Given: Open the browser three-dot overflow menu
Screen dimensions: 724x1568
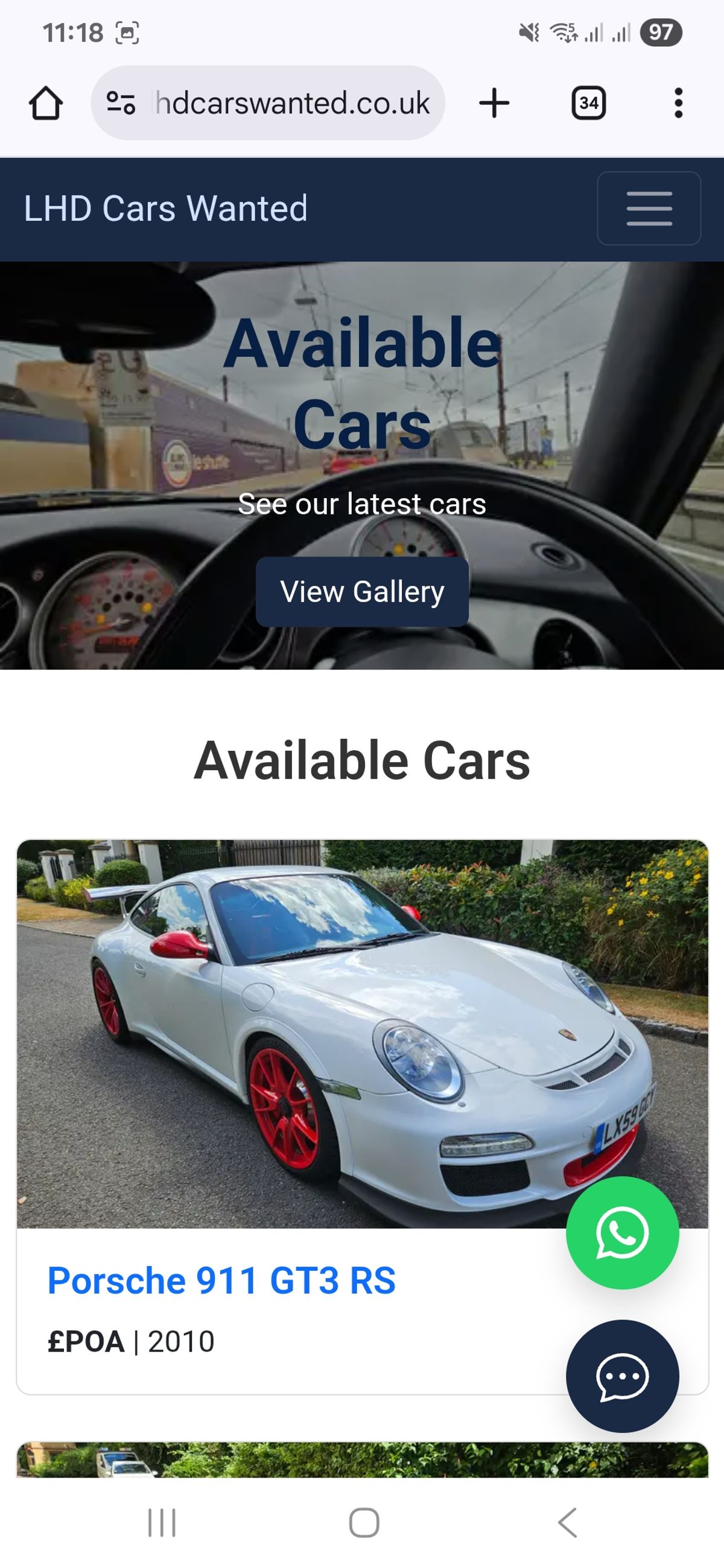Looking at the screenshot, I should [x=679, y=103].
